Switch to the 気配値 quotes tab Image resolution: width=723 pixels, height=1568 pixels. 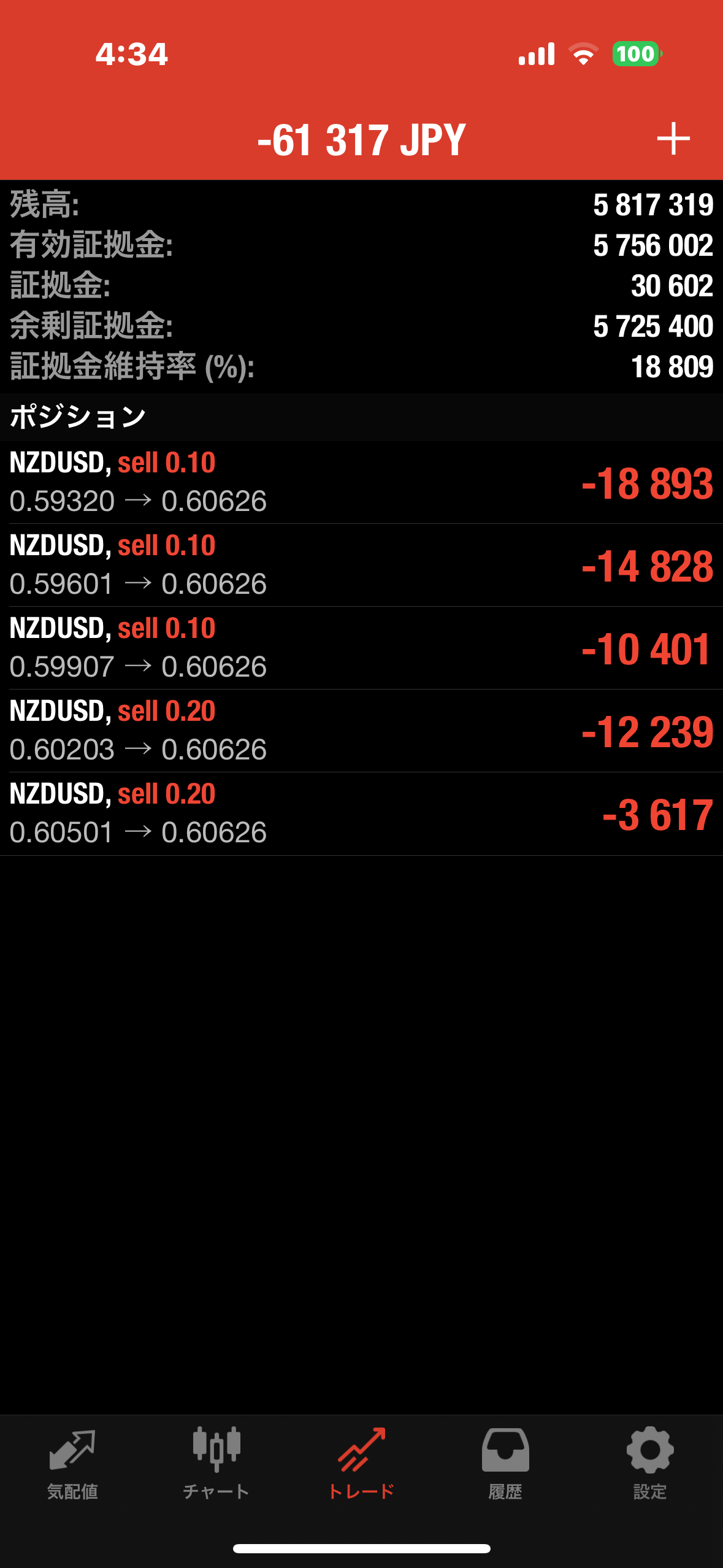(72, 1464)
